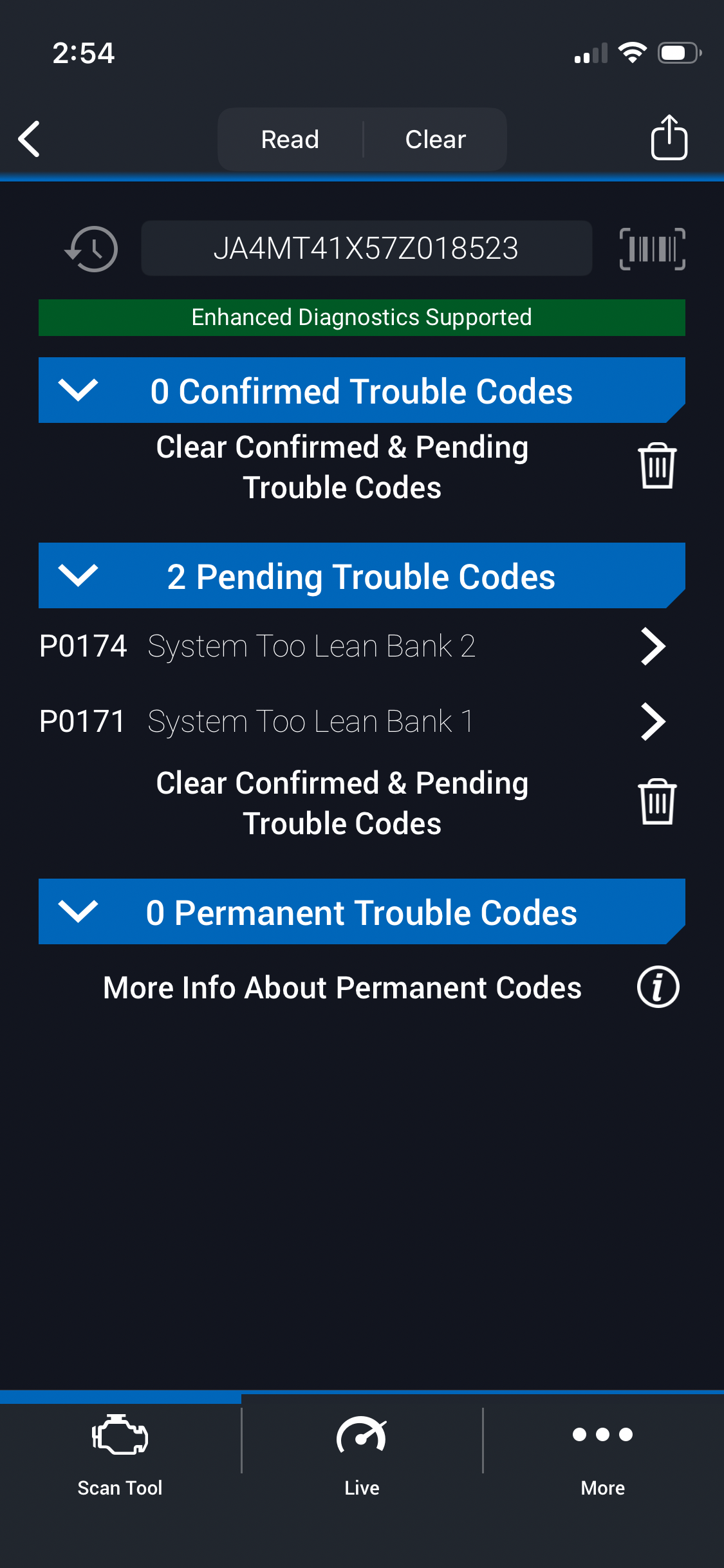724x1568 pixels.
Task: Scan the VIN barcode
Action: pos(652,249)
